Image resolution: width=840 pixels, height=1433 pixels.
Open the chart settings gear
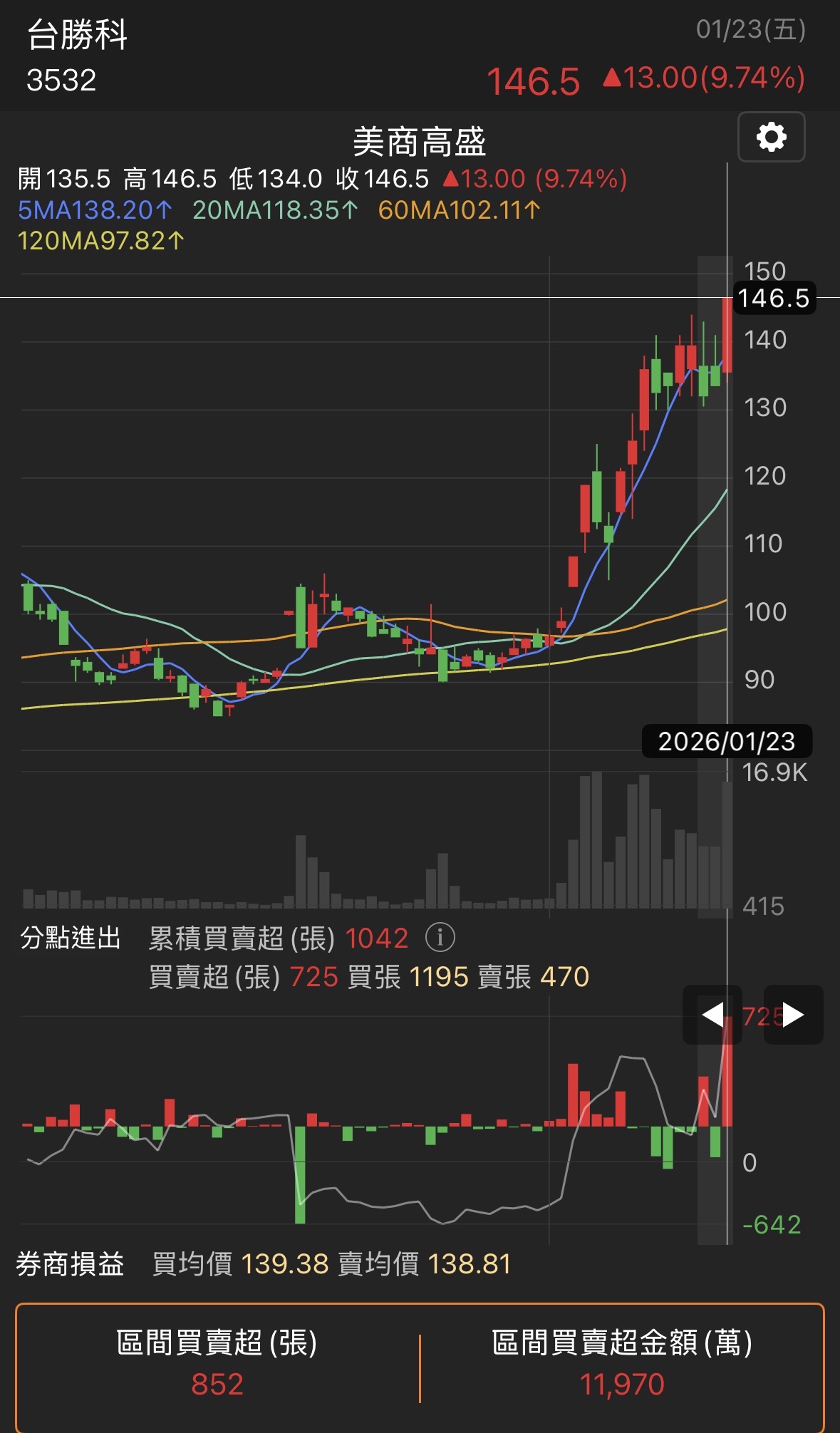coord(771,137)
